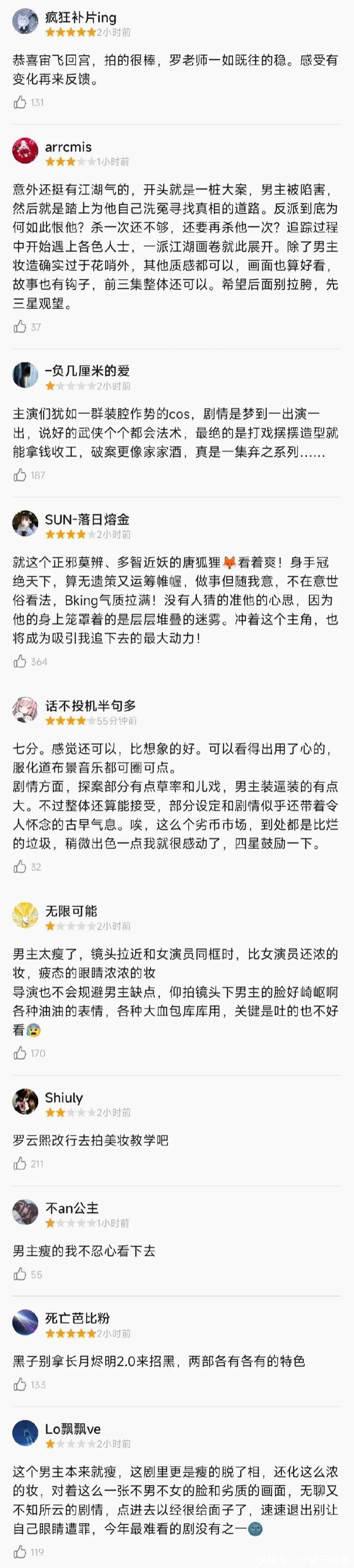View arrcmis's profile from the avatar
The image size is (354, 1568).
coord(25,152)
